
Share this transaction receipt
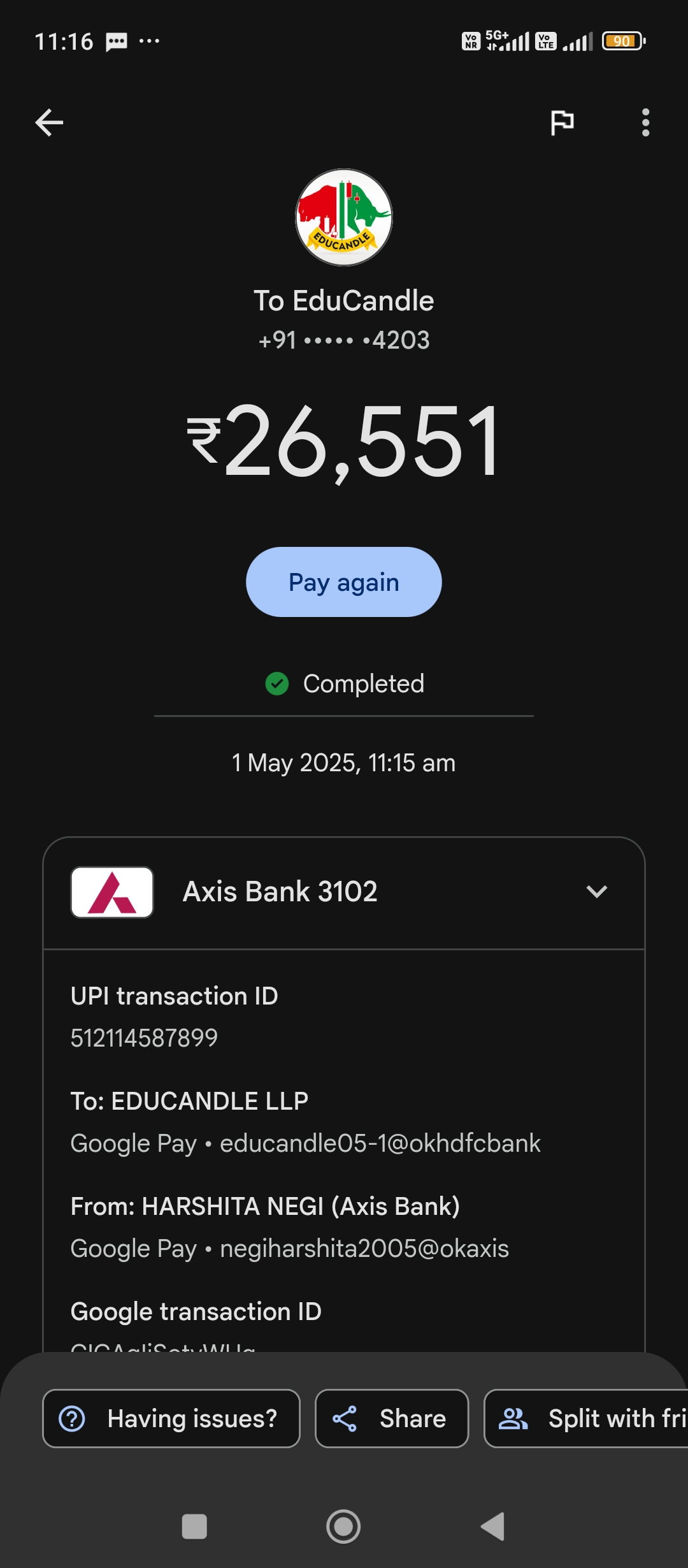click(392, 1418)
